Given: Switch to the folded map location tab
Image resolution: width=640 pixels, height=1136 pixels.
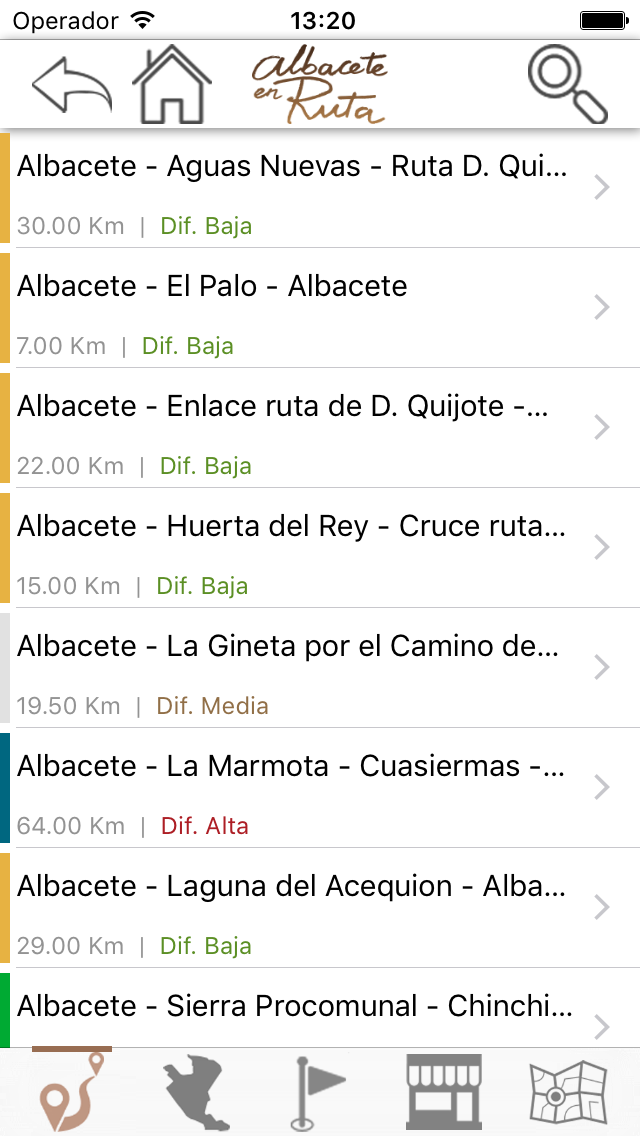Looking at the screenshot, I should click(x=568, y=1092).
